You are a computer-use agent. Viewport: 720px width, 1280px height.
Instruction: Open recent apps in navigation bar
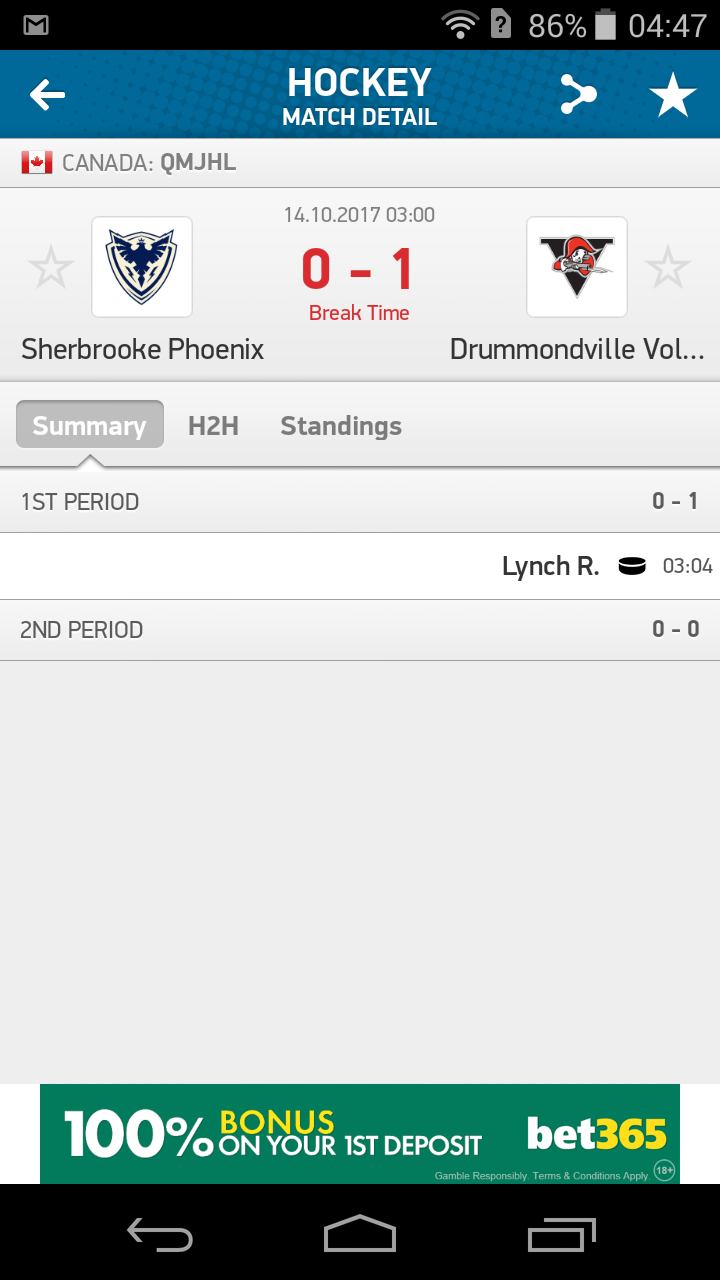561,1234
